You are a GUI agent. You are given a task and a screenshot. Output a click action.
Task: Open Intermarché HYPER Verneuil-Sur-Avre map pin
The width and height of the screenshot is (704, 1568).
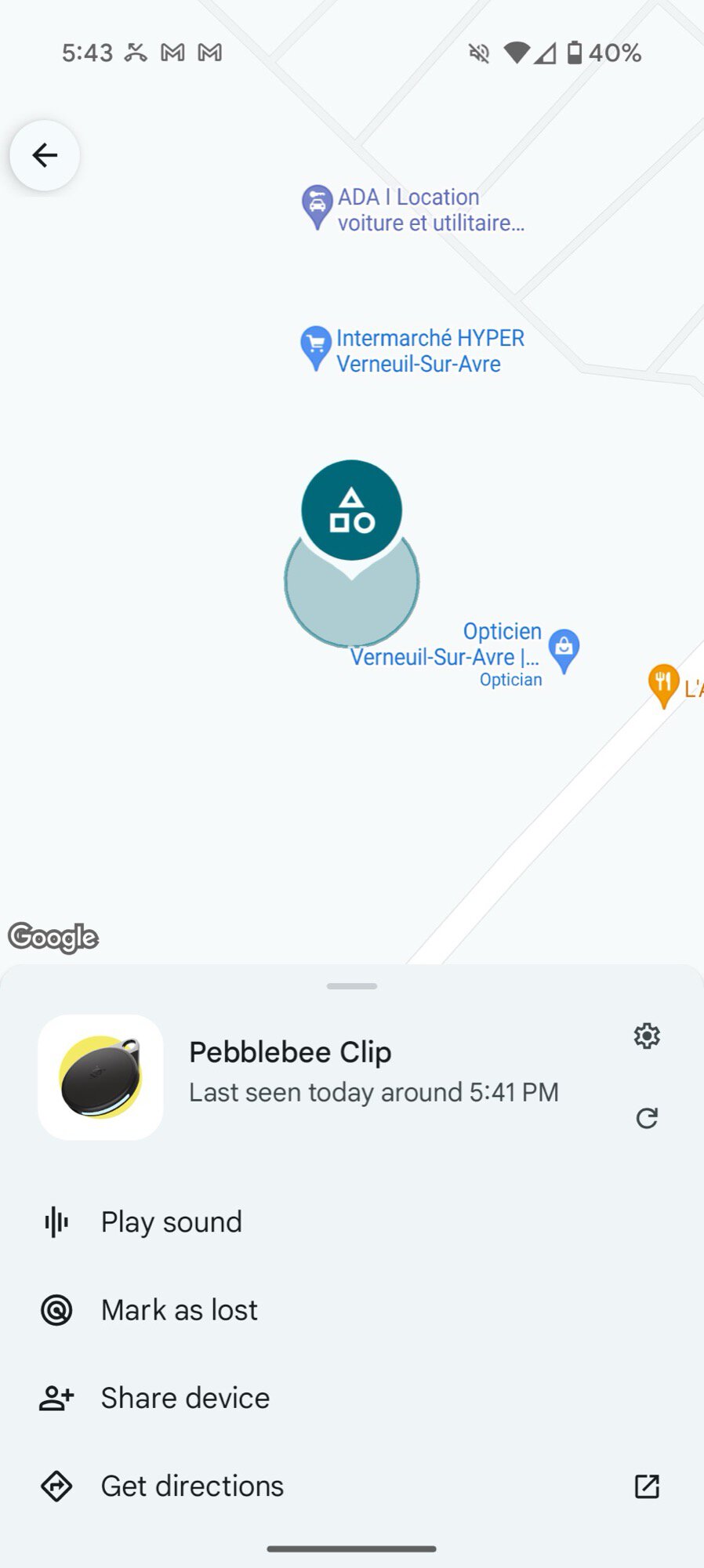pos(316,346)
